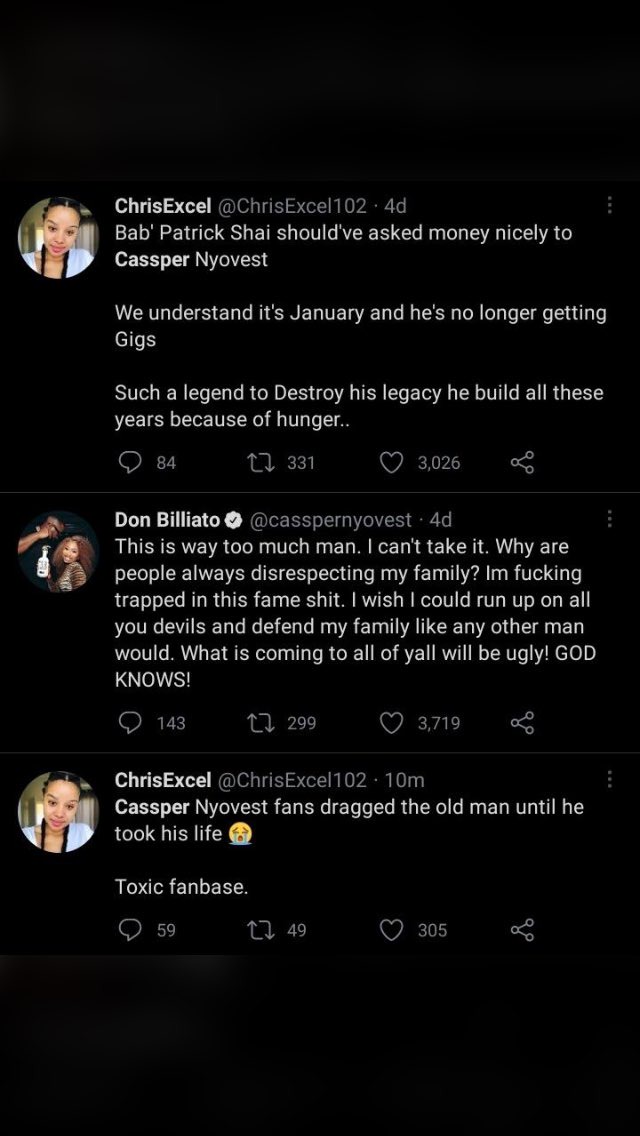Image resolution: width=640 pixels, height=1136 pixels.
Task: Share Don Billiato's tweet
Action: point(523,722)
